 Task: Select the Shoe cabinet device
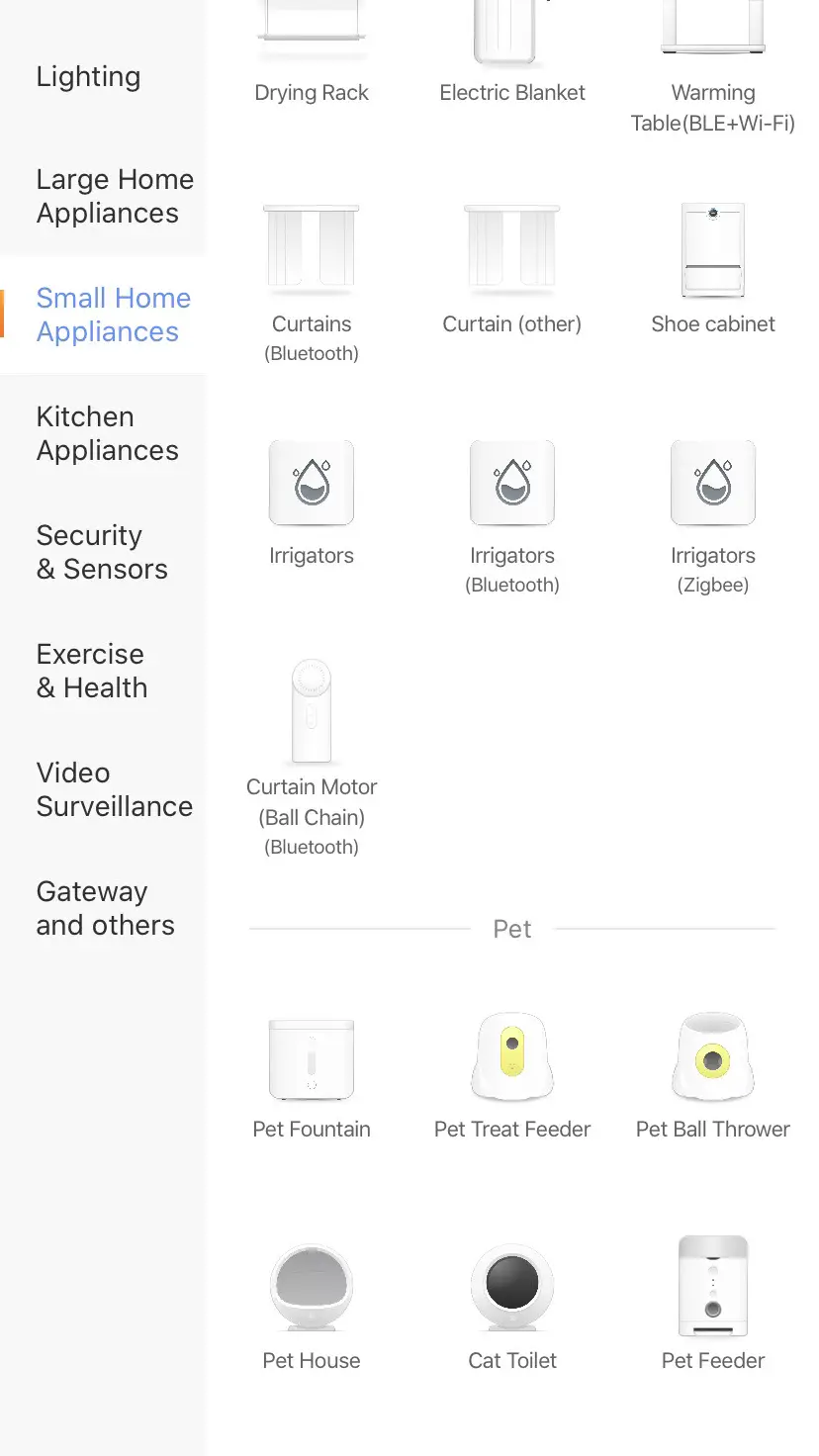click(x=713, y=267)
